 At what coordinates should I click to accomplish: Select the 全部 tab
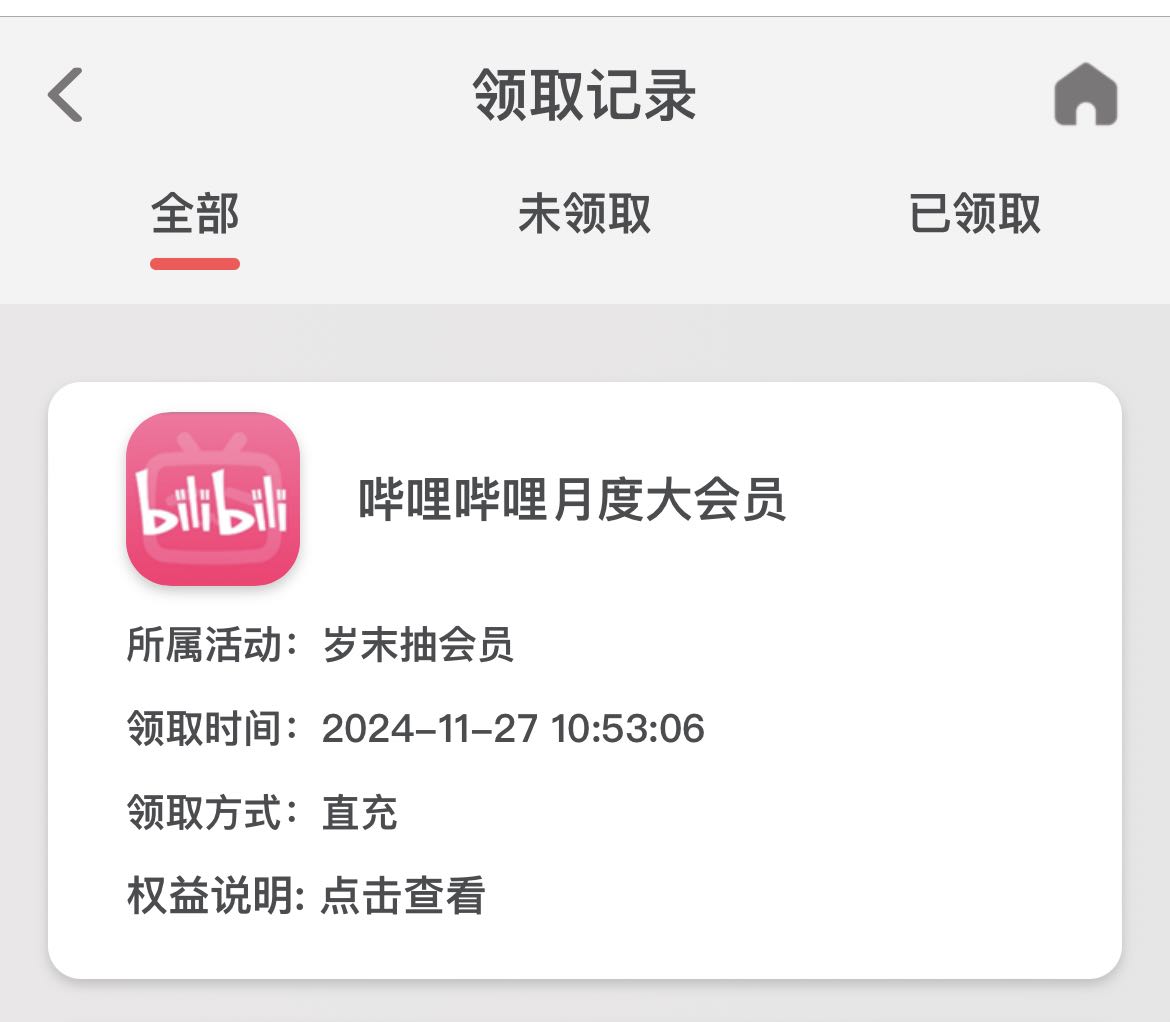pos(195,213)
